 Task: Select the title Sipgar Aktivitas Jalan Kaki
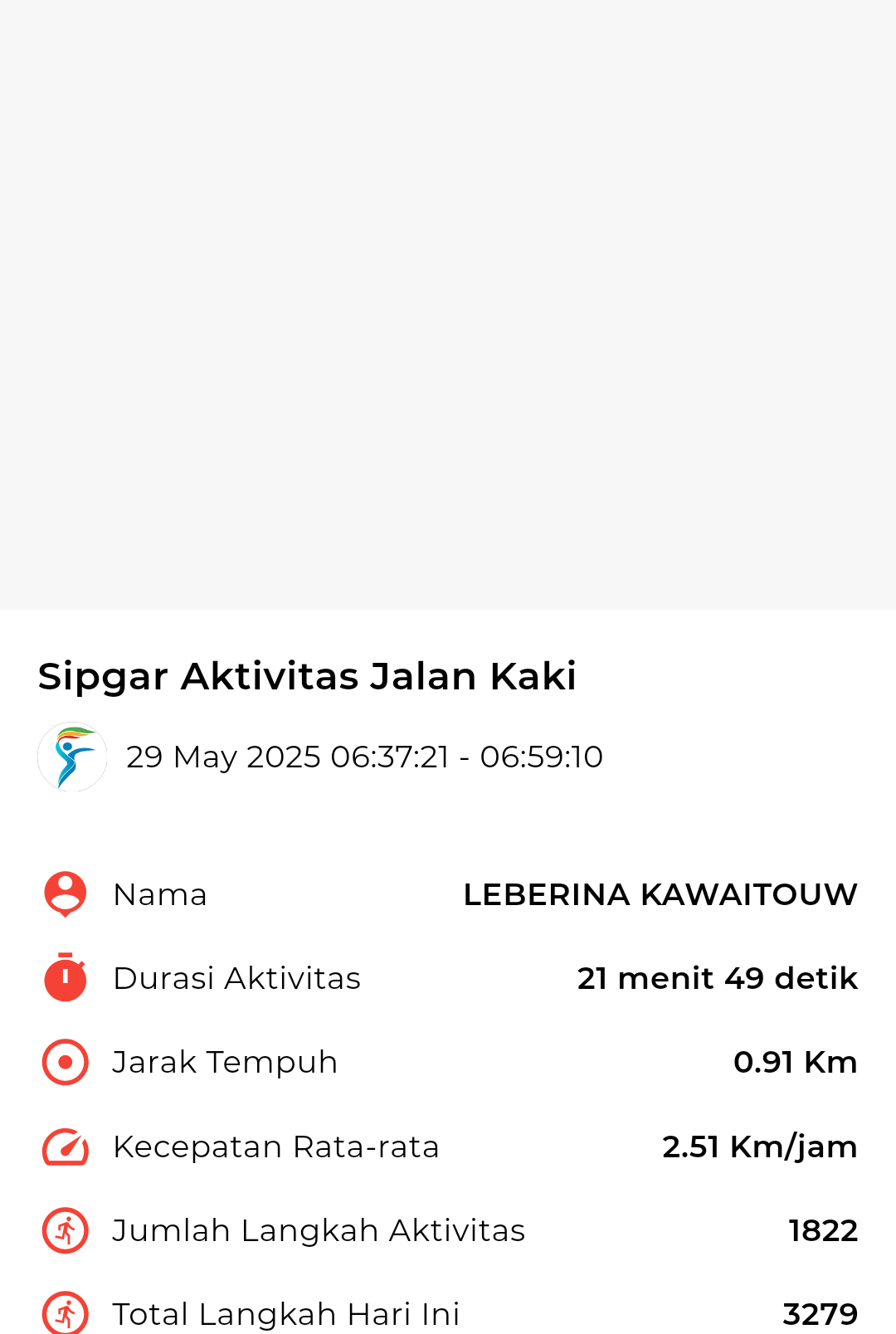click(x=308, y=676)
